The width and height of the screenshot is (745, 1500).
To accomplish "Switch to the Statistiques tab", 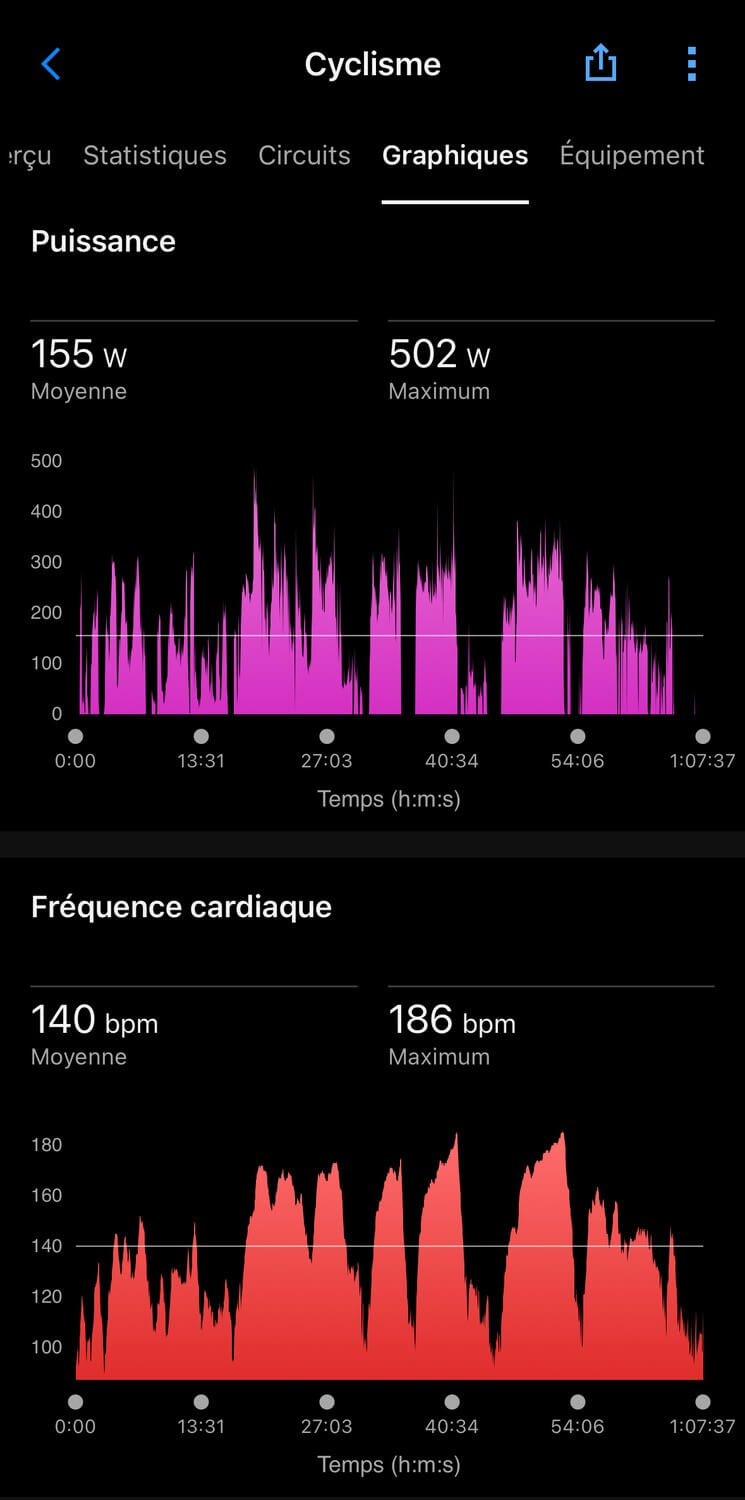I will click(155, 155).
